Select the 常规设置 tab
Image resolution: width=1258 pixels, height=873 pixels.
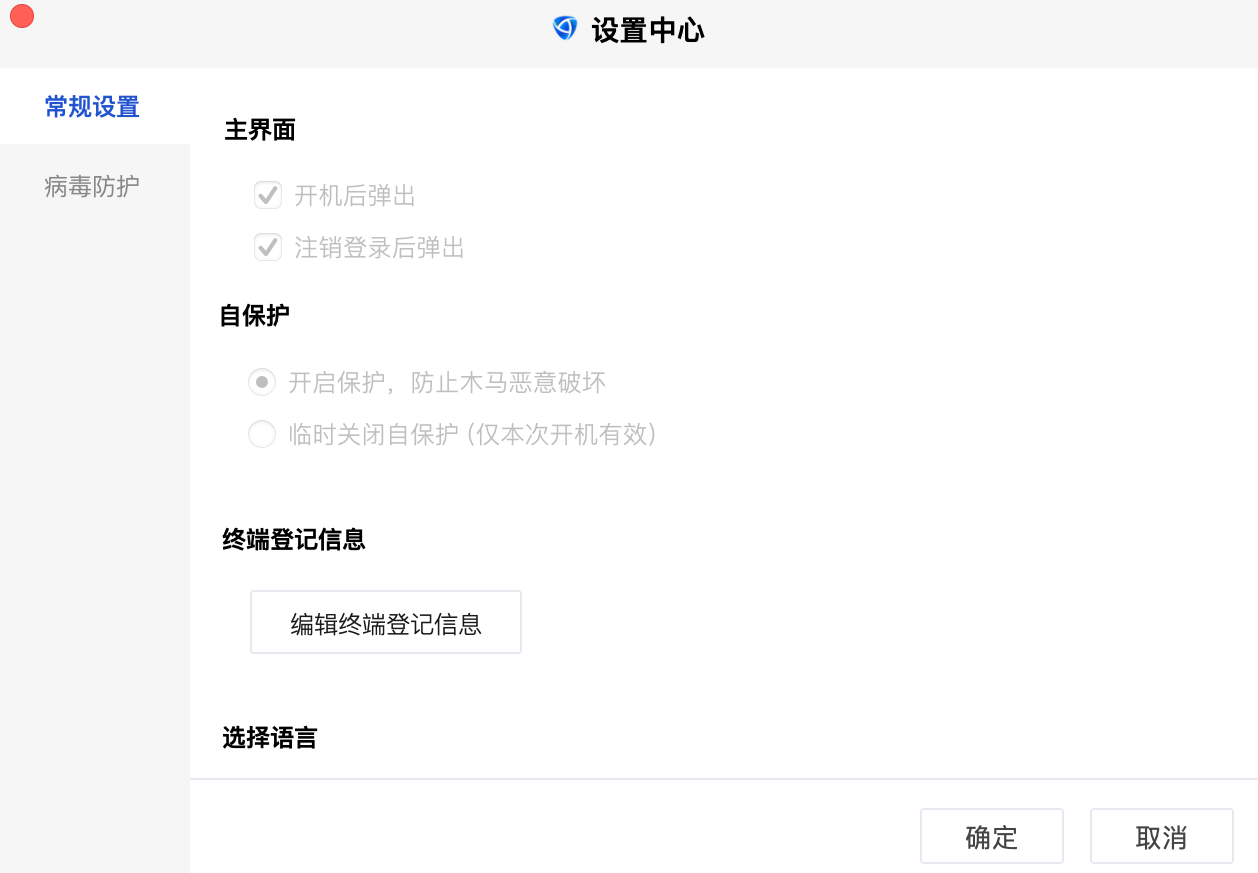(x=92, y=107)
